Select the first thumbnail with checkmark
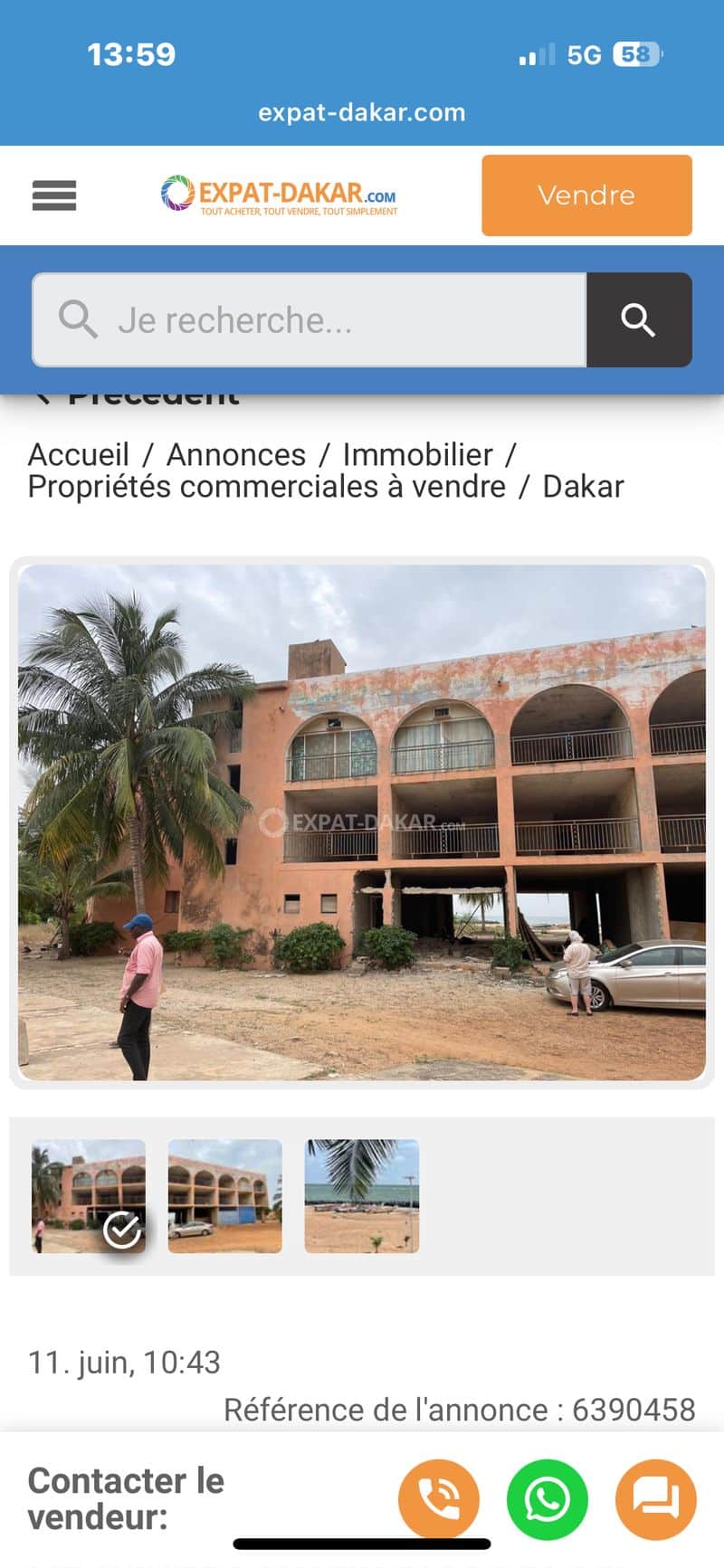Screen dimensions: 724x1568 click(89, 1195)
